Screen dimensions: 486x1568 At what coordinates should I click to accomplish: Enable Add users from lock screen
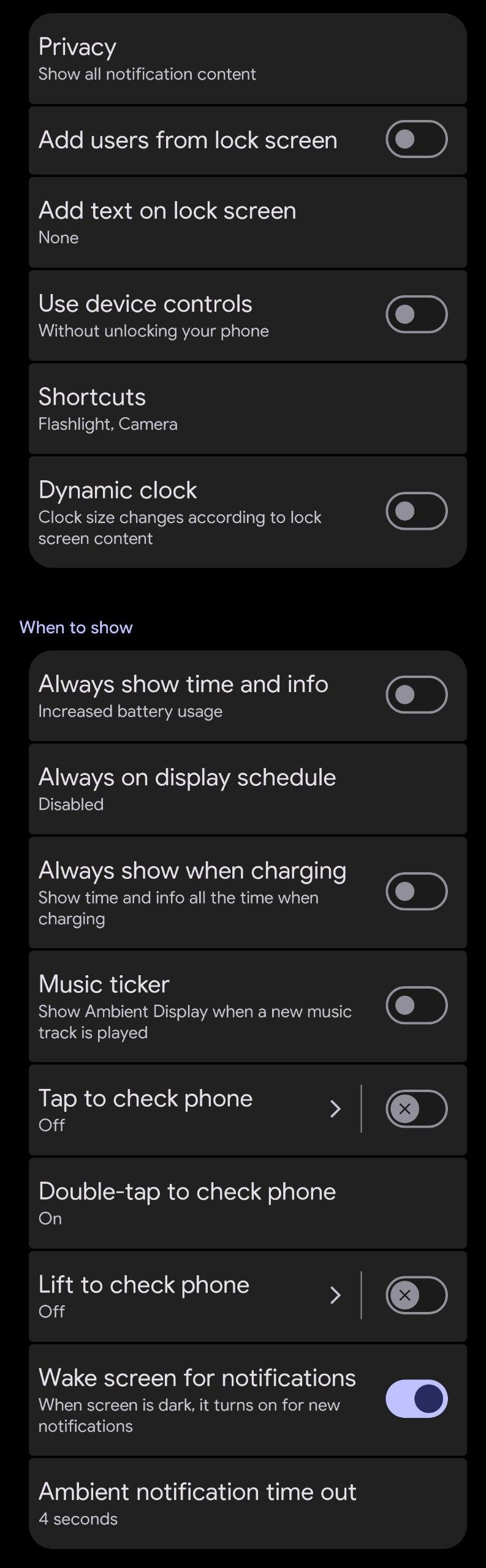416,140
